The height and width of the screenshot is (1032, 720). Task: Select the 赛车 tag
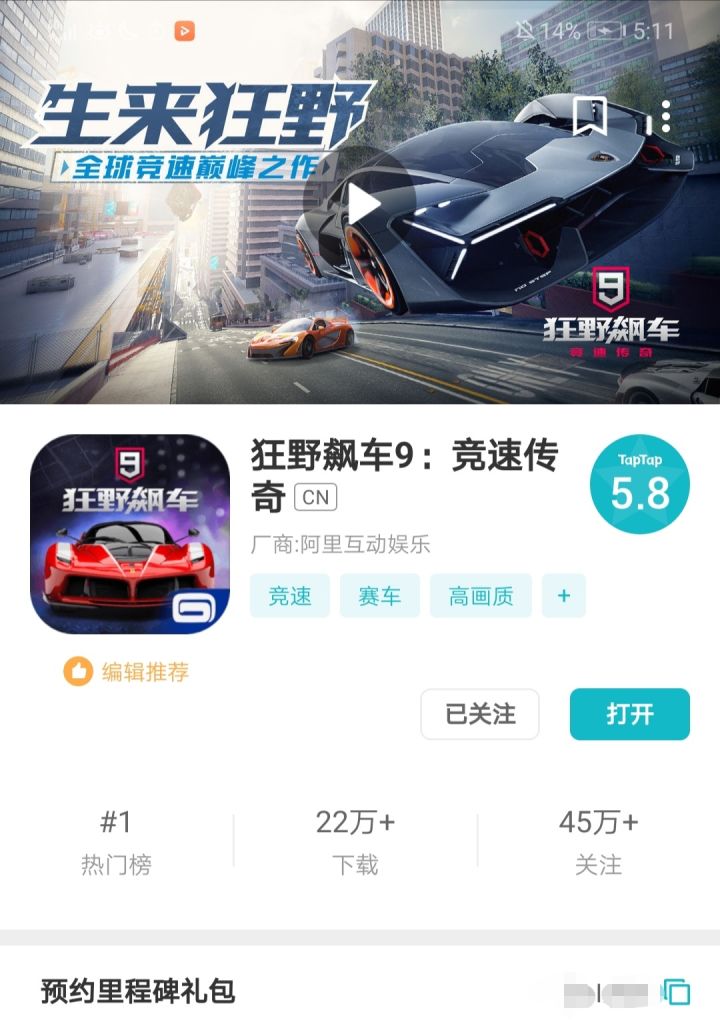click(x=381, y=596)
